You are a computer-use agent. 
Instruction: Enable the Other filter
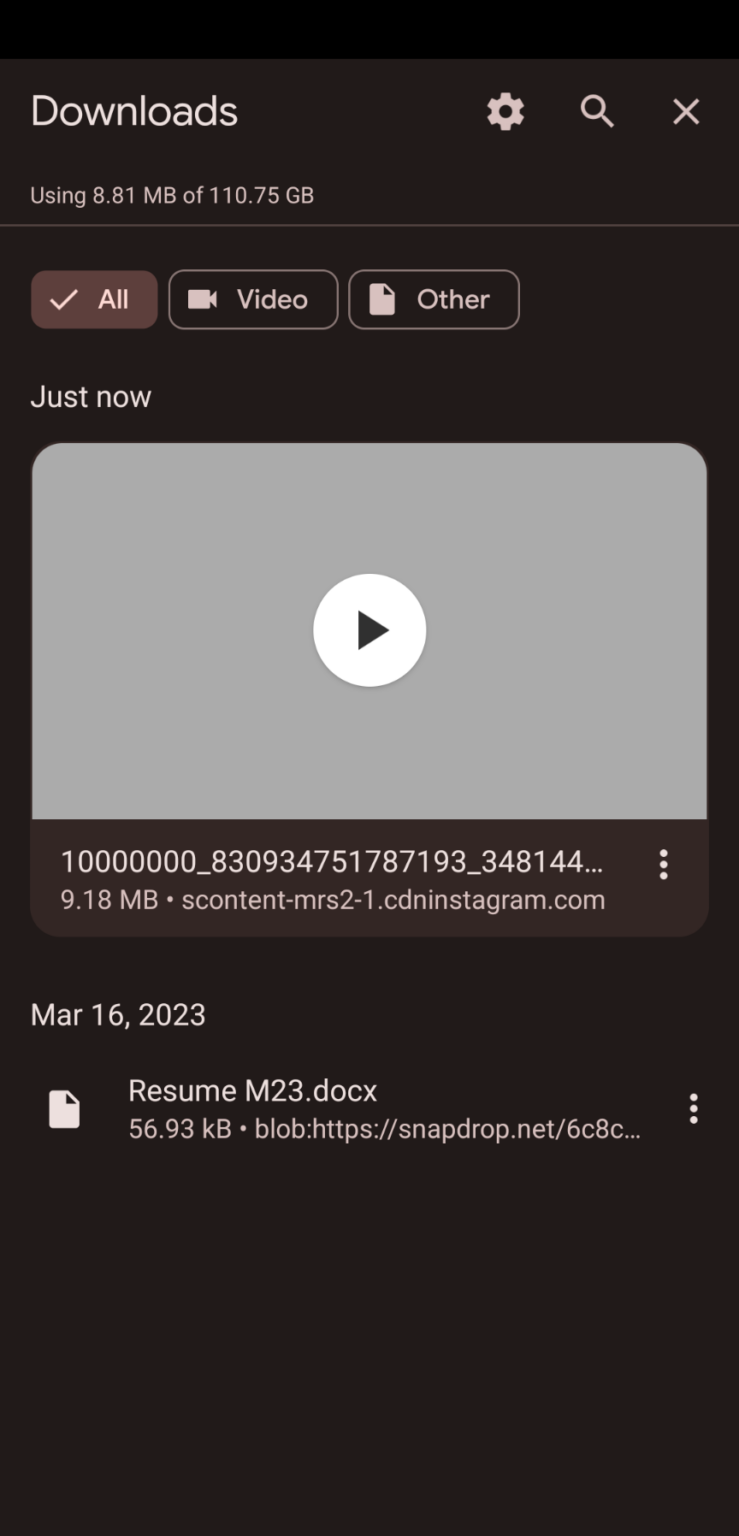pyautogui.click(x=433, y=299)
